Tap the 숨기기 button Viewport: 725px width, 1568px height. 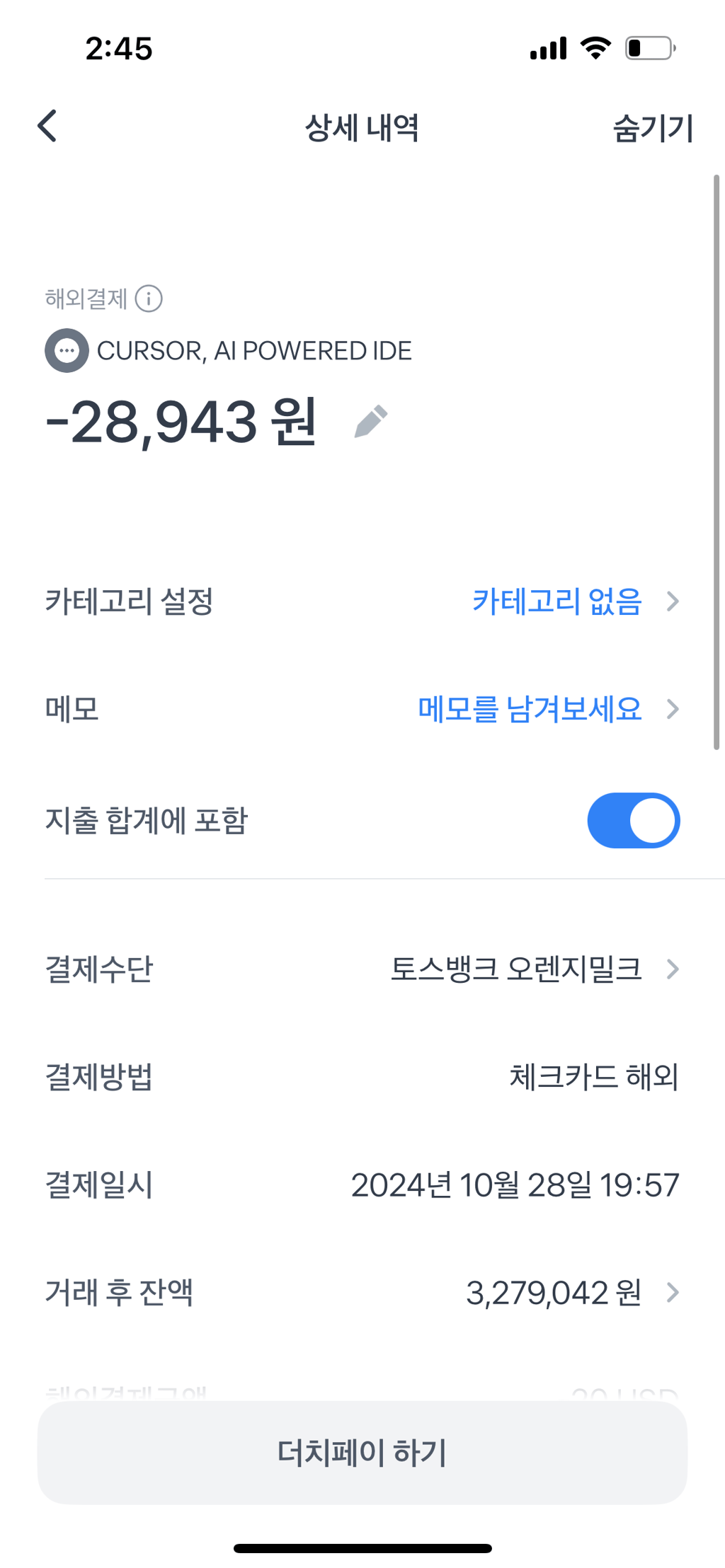[652, 127]
